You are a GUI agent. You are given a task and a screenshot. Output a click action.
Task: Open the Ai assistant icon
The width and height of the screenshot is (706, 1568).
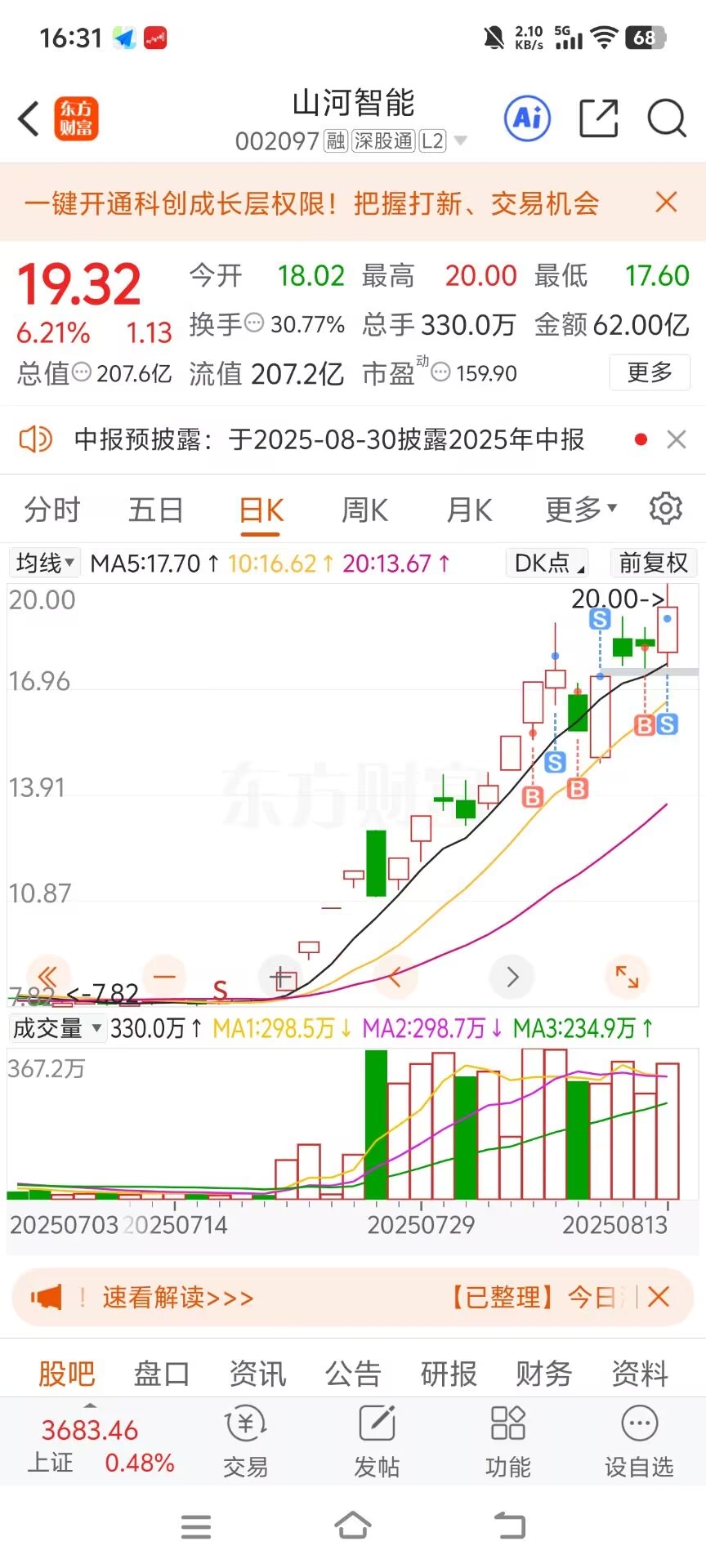pos(528,119)
